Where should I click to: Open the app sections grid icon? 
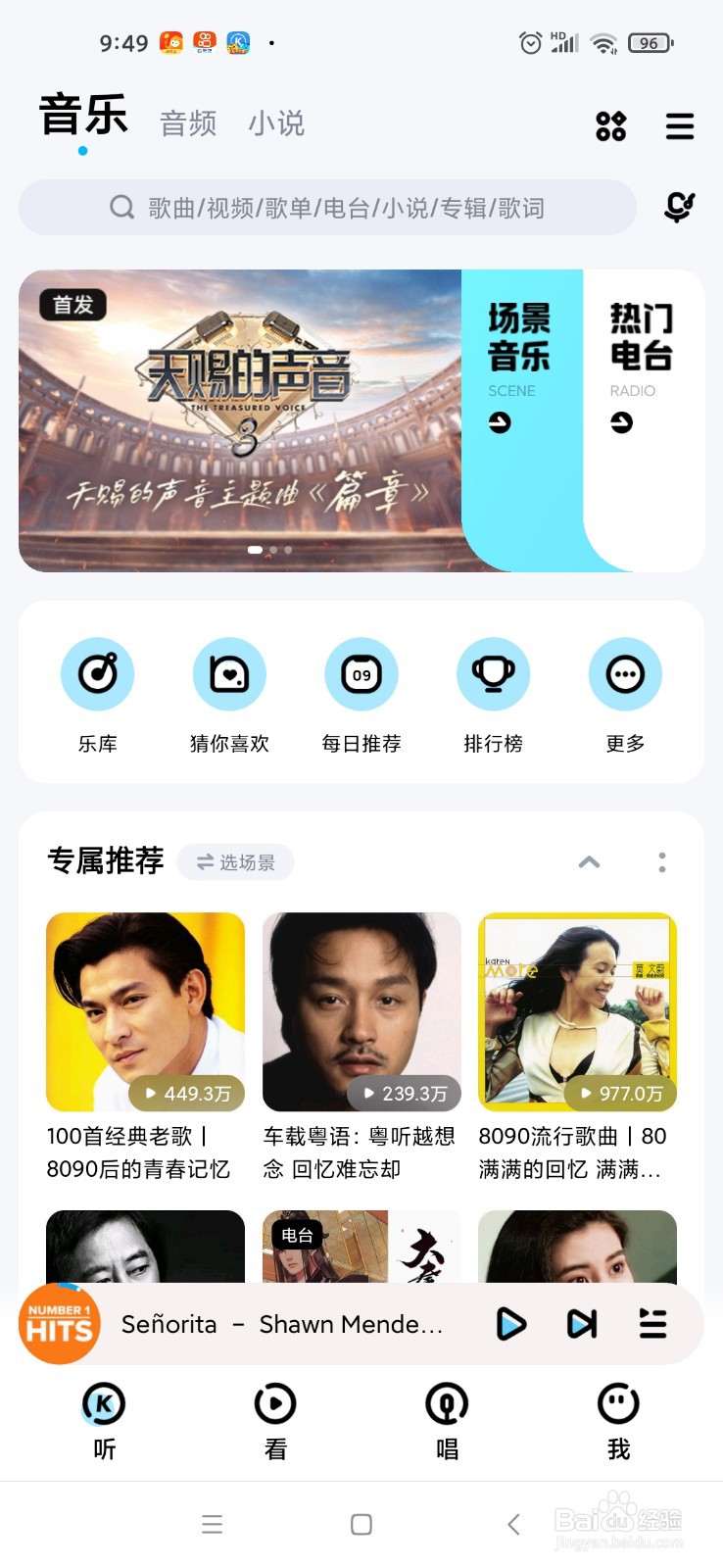[x=609, y=126]
